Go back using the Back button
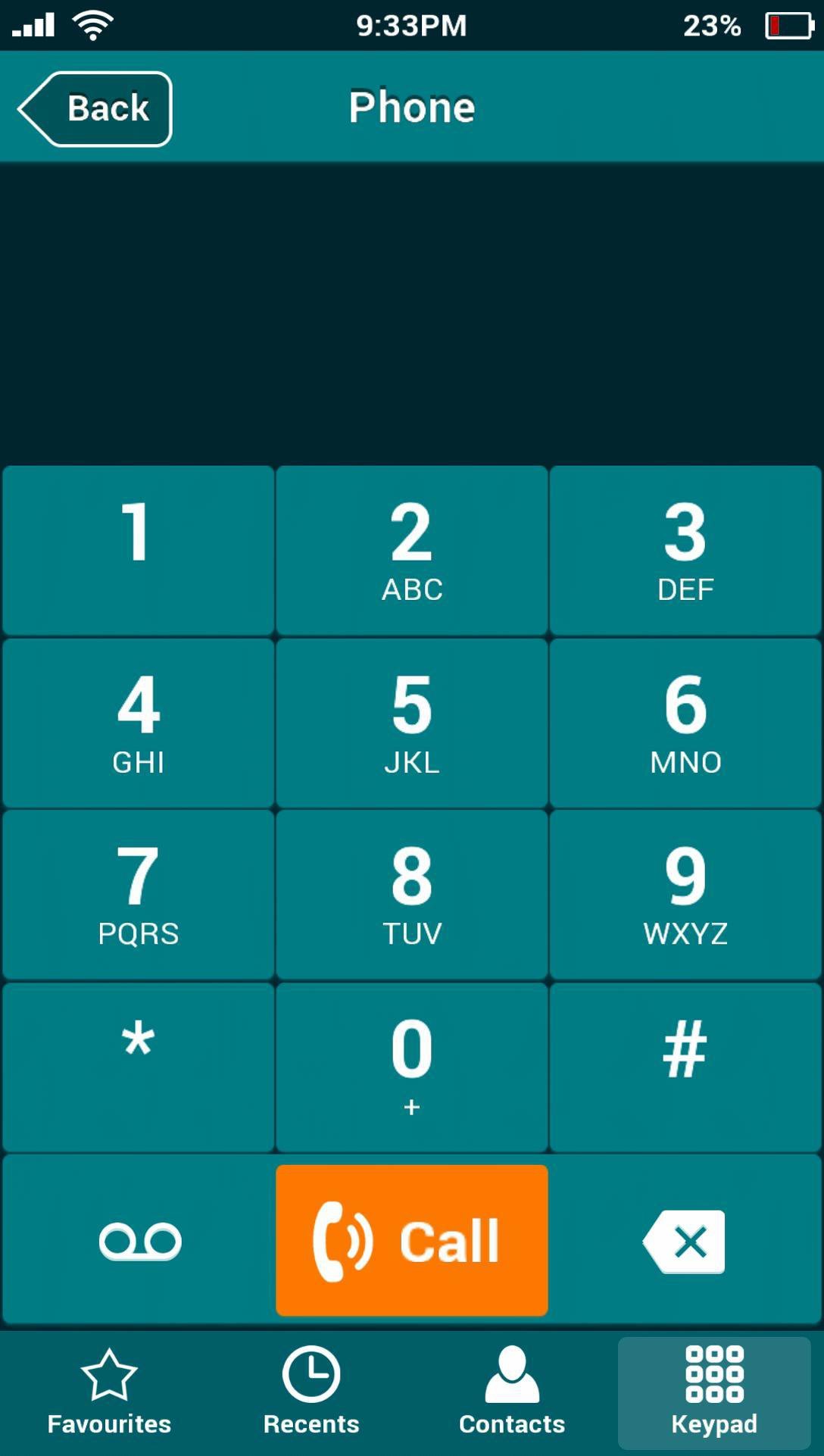The image size is (824, 1456). point(95,108)
